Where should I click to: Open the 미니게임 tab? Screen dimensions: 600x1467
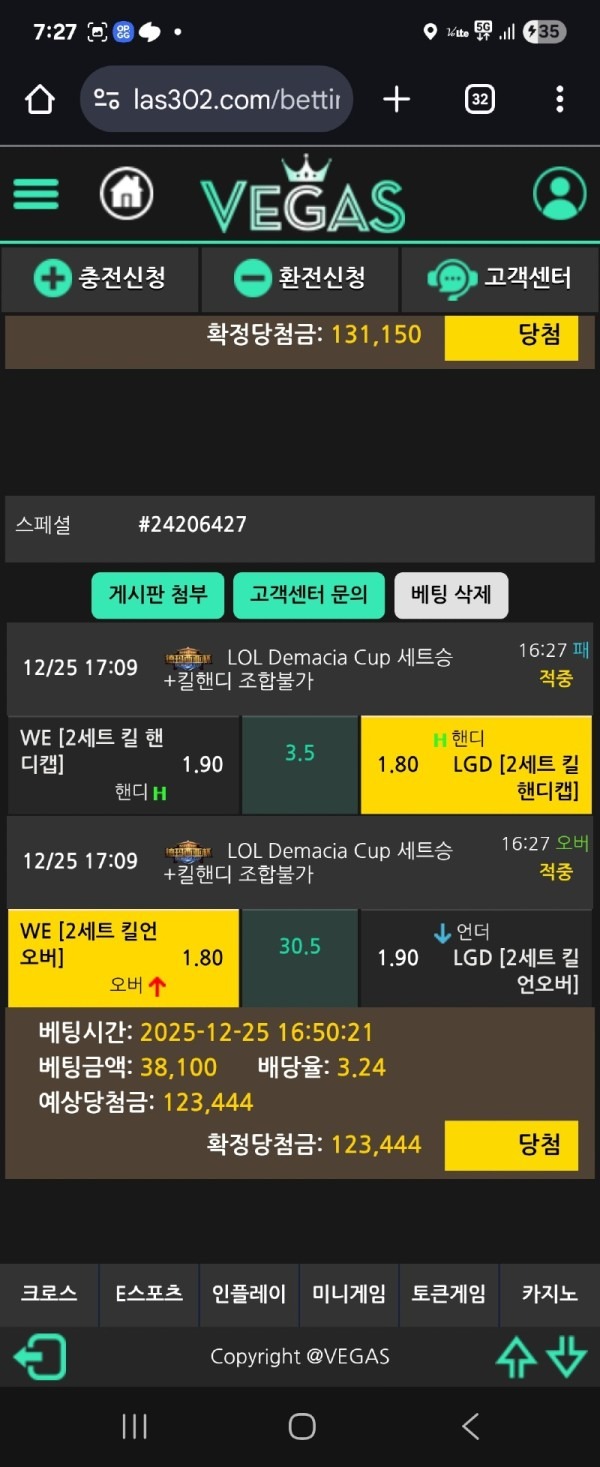(x=349, y=1294)
